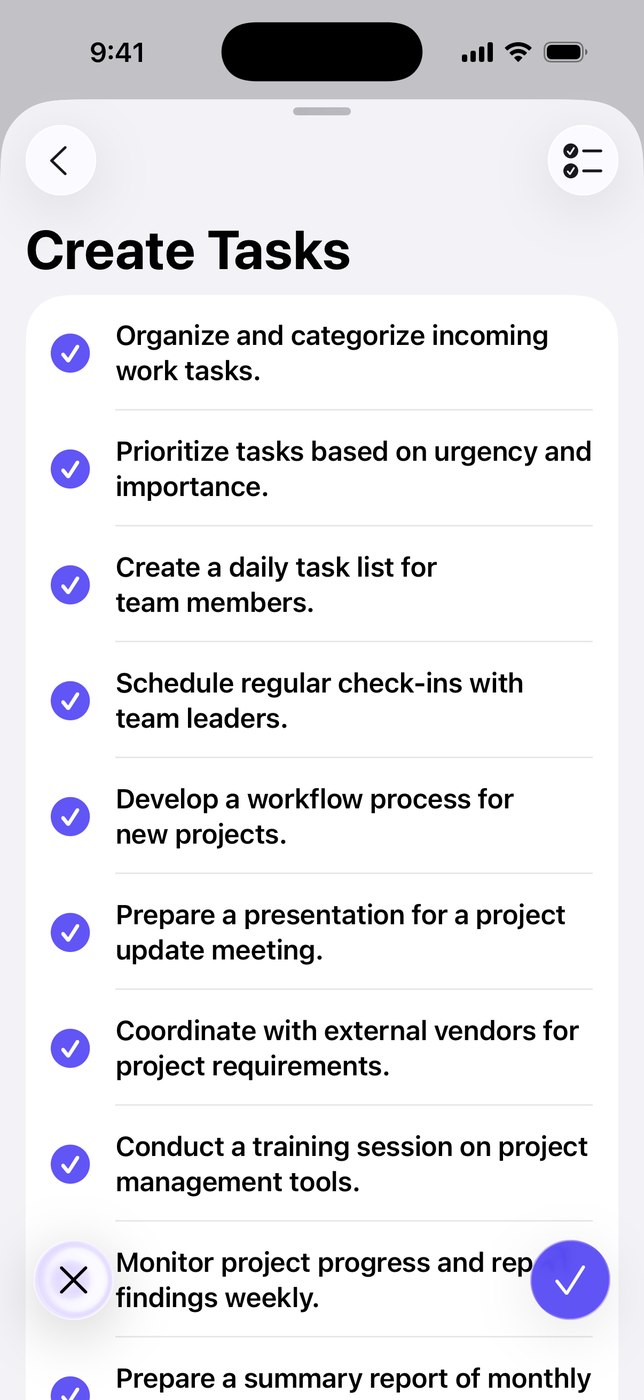This screenshot has height=1400, width=644.
Task: Deselect "Prepare a presentation" task checkbox
Action: (70, 933)
